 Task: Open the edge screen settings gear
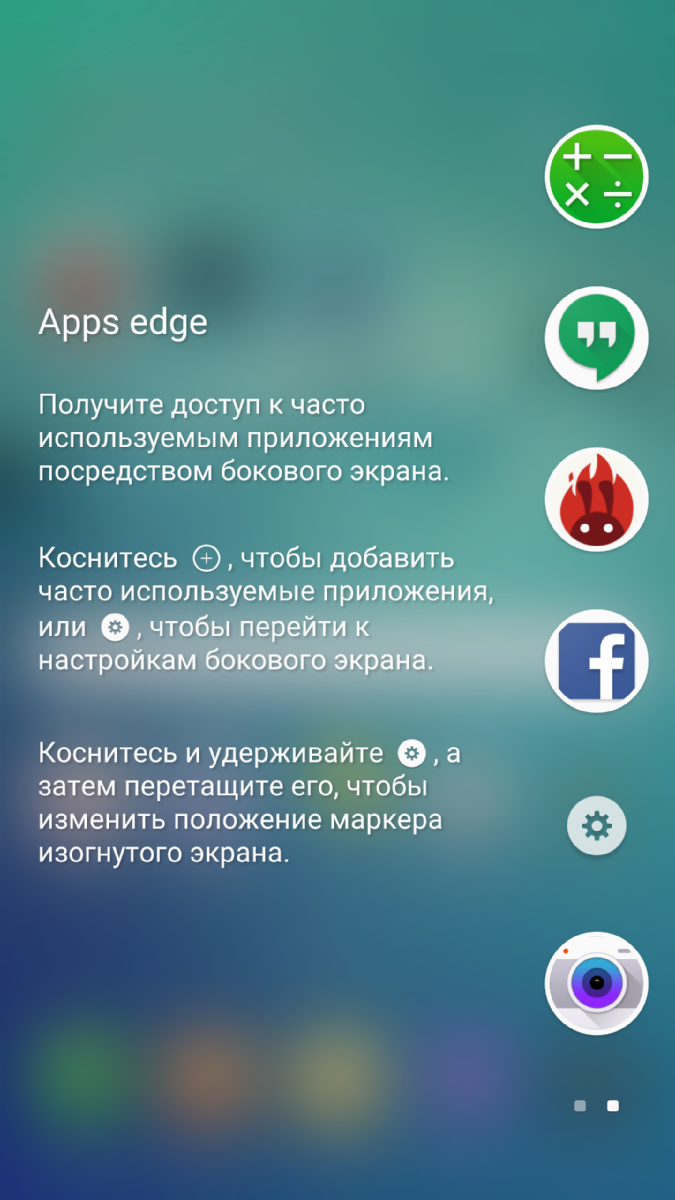tap(597, 826)
